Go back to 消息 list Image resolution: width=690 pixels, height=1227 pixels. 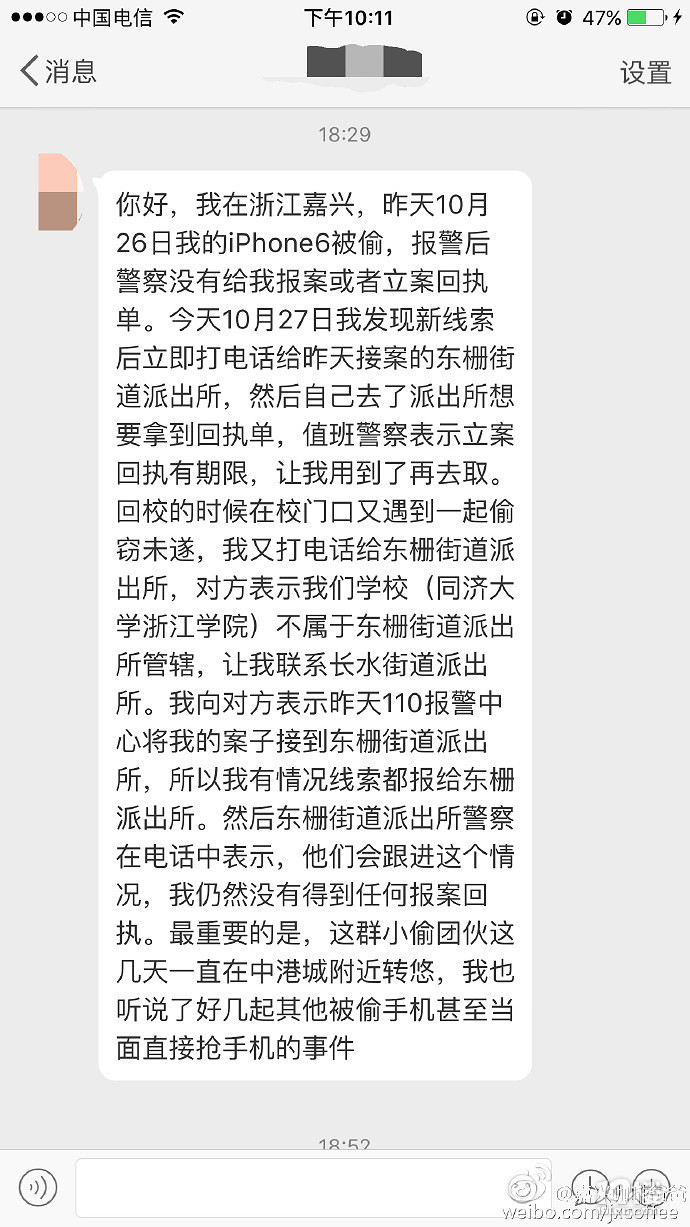pos(58,71)
